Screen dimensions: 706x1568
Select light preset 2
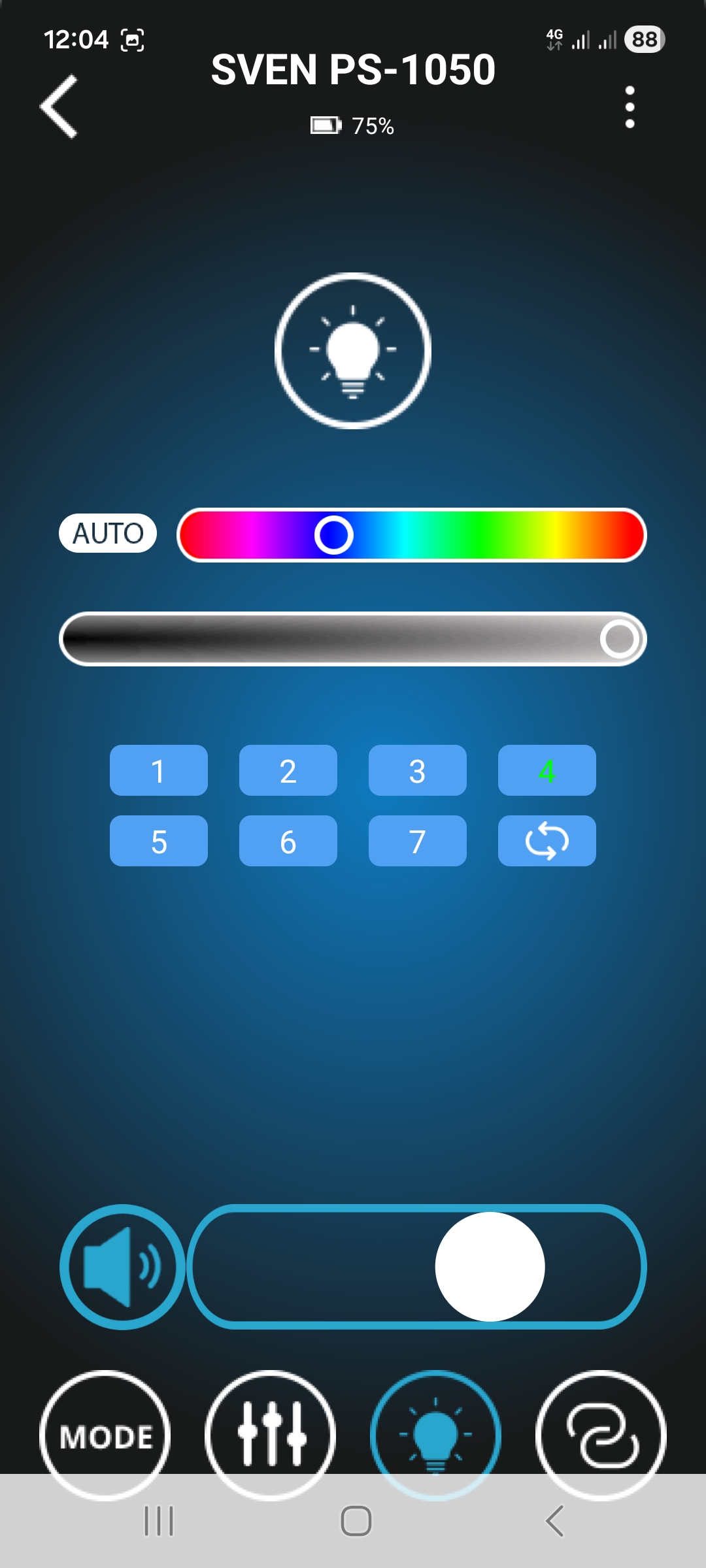[x=288, y=771]
